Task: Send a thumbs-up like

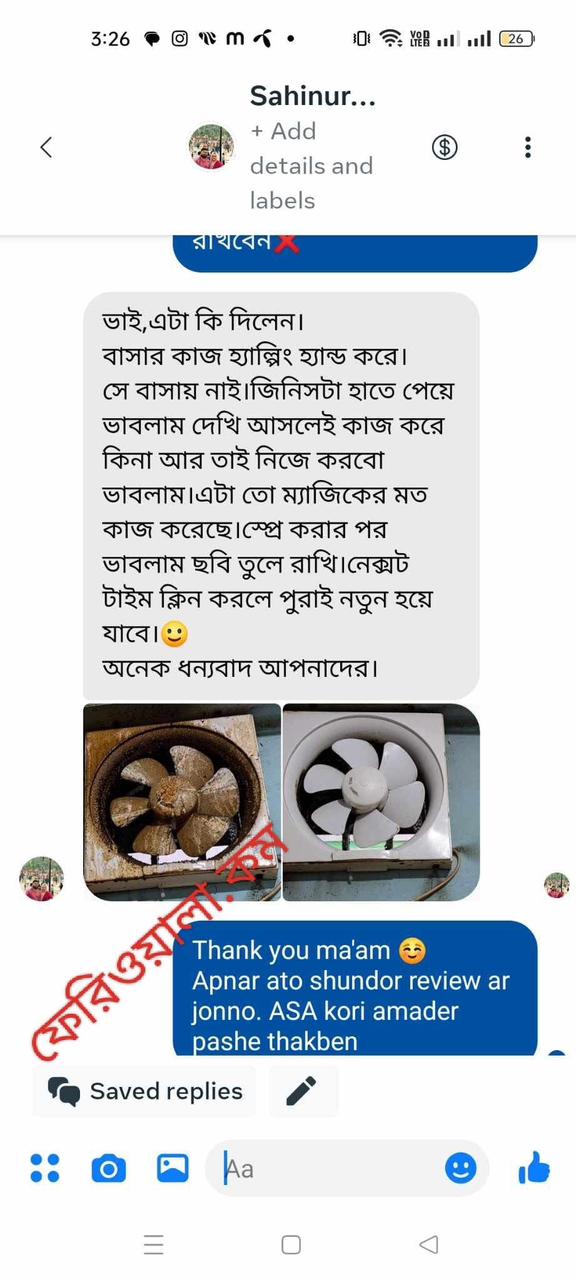Action: pos(535,1167)
